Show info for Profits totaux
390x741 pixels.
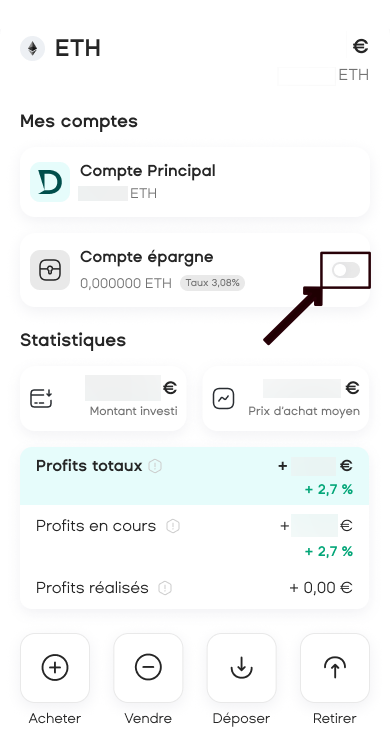click(x=155, y=466)
